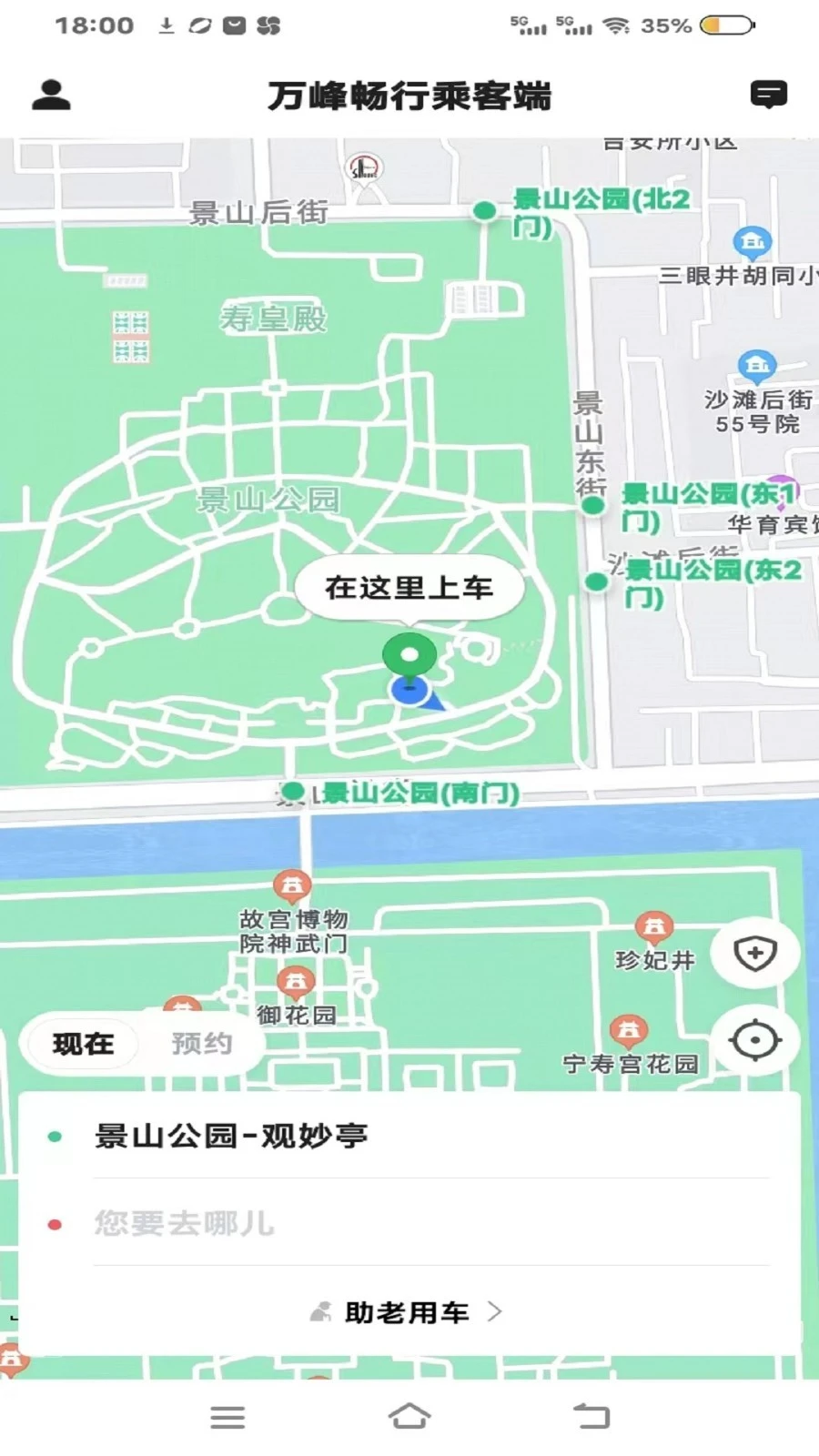Screen dimensions: 819x1456
Task: Select the 景山公园(北2门) map marker
Action: (x=483, y=211)
